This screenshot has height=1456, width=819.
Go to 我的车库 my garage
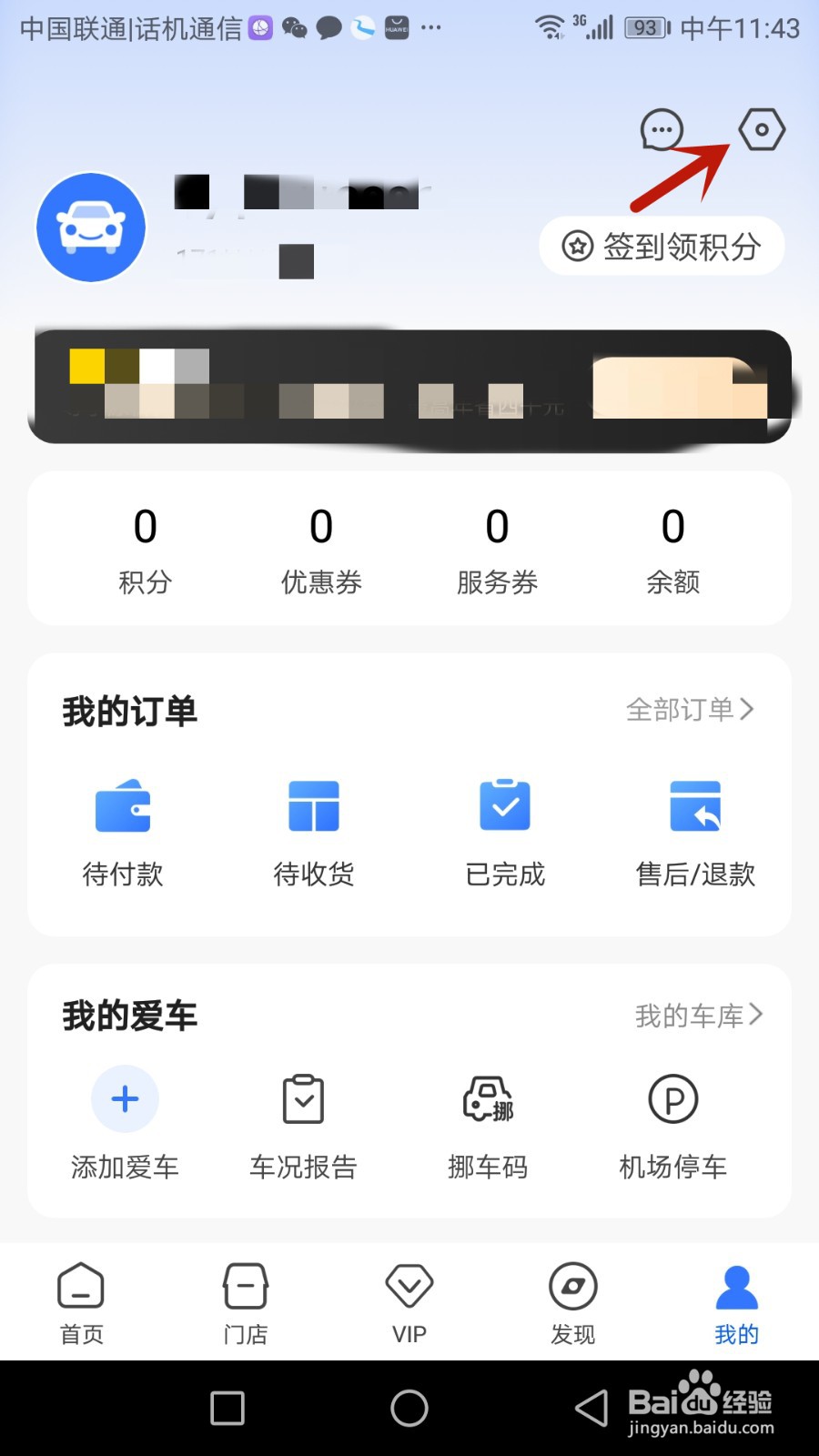click(x=699, y=1015)
